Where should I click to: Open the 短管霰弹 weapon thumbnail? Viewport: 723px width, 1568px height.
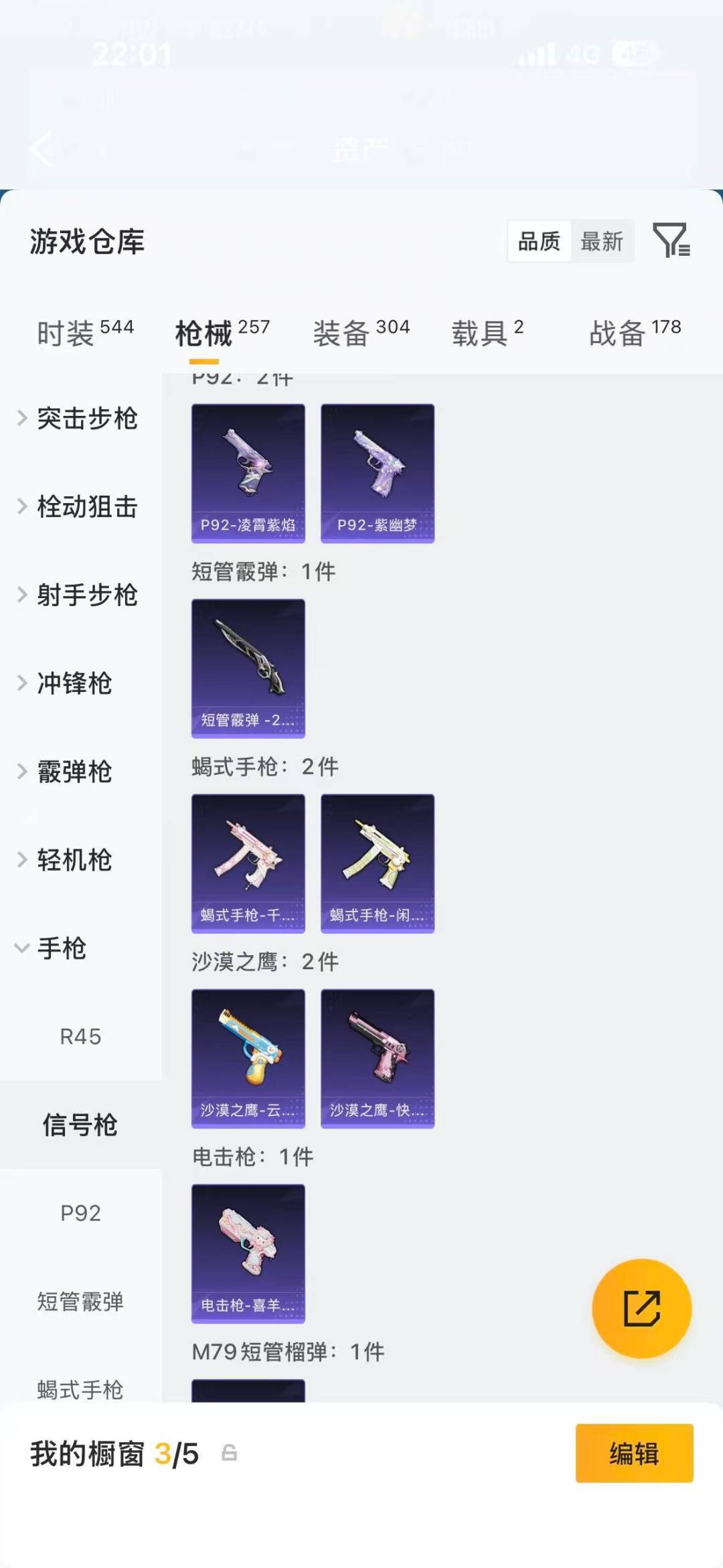pyautogui.click(x=248, y=666)
